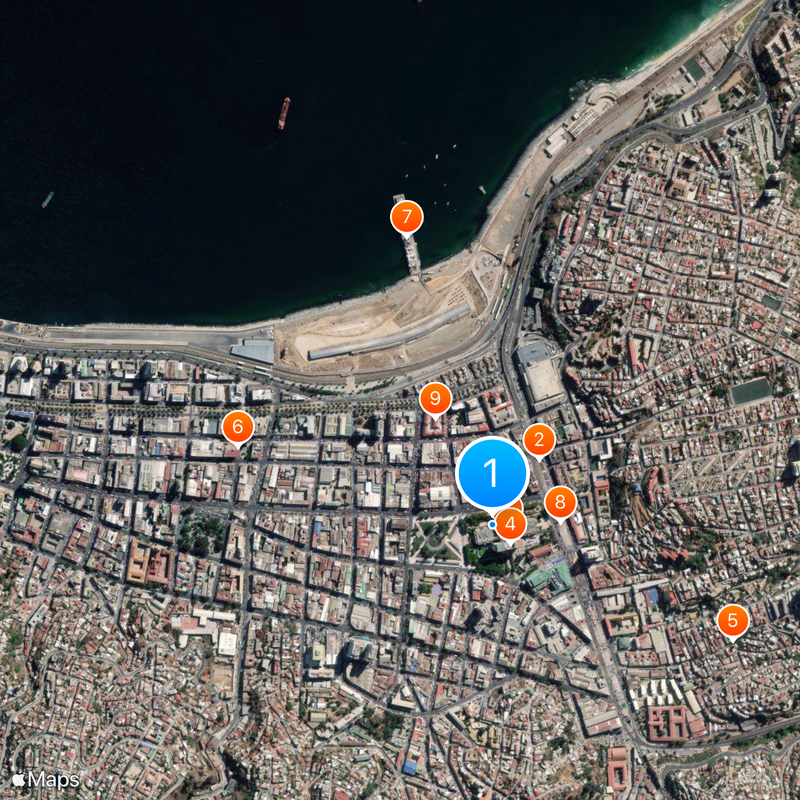Open map pin number 4
800x800 pixels.
511,523
